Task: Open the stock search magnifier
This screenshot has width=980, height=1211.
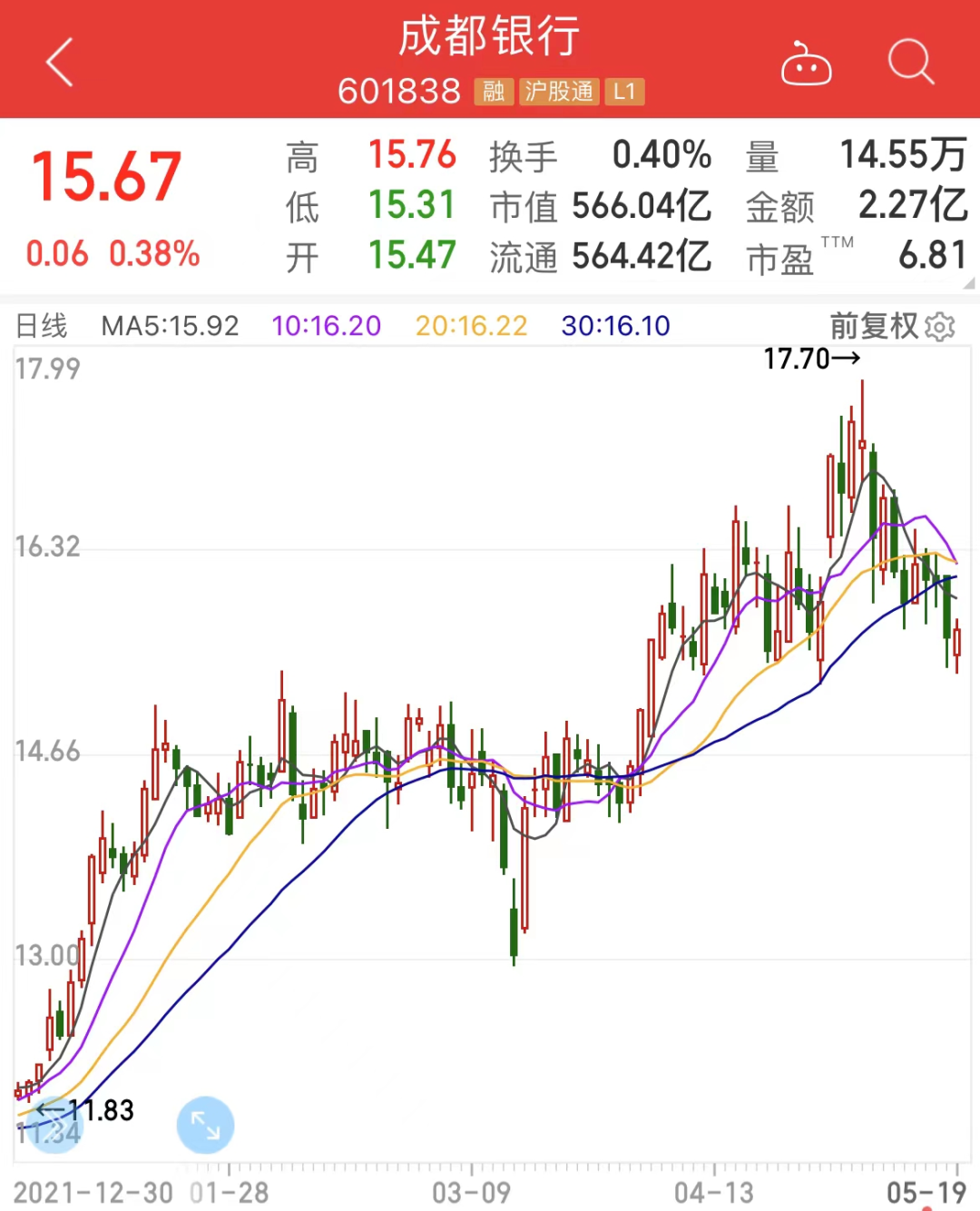Action: [907, 64]
